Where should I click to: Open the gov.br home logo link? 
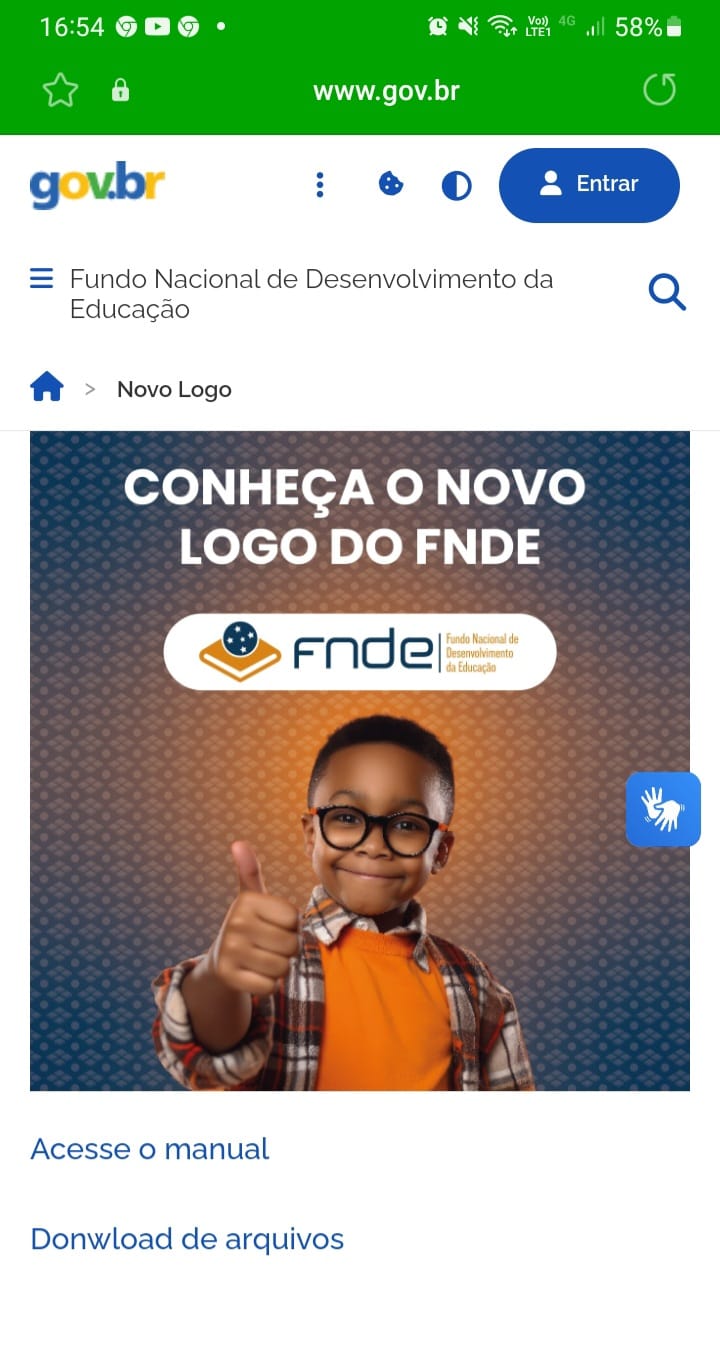click(x=97, y=185)
